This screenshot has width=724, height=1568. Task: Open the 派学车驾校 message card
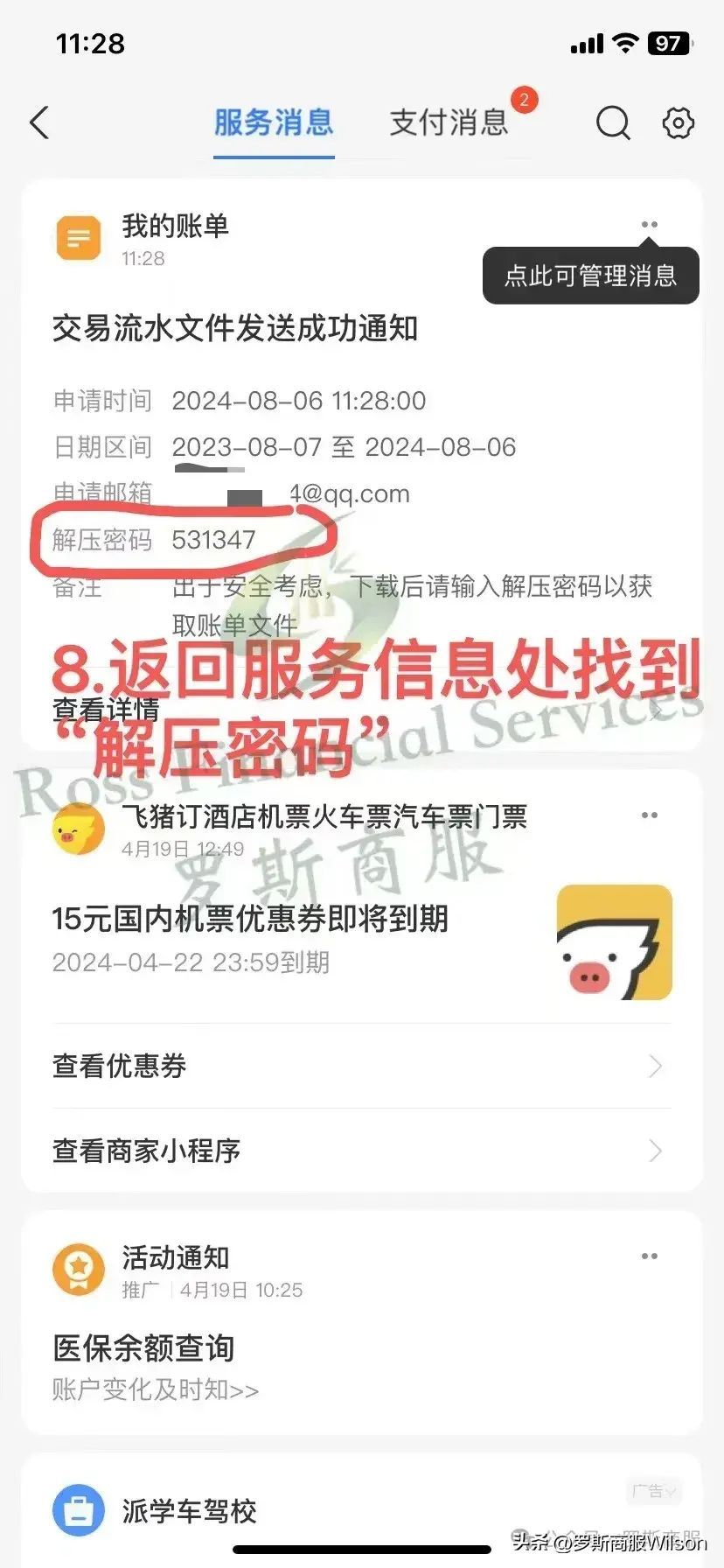point(189,1510)
